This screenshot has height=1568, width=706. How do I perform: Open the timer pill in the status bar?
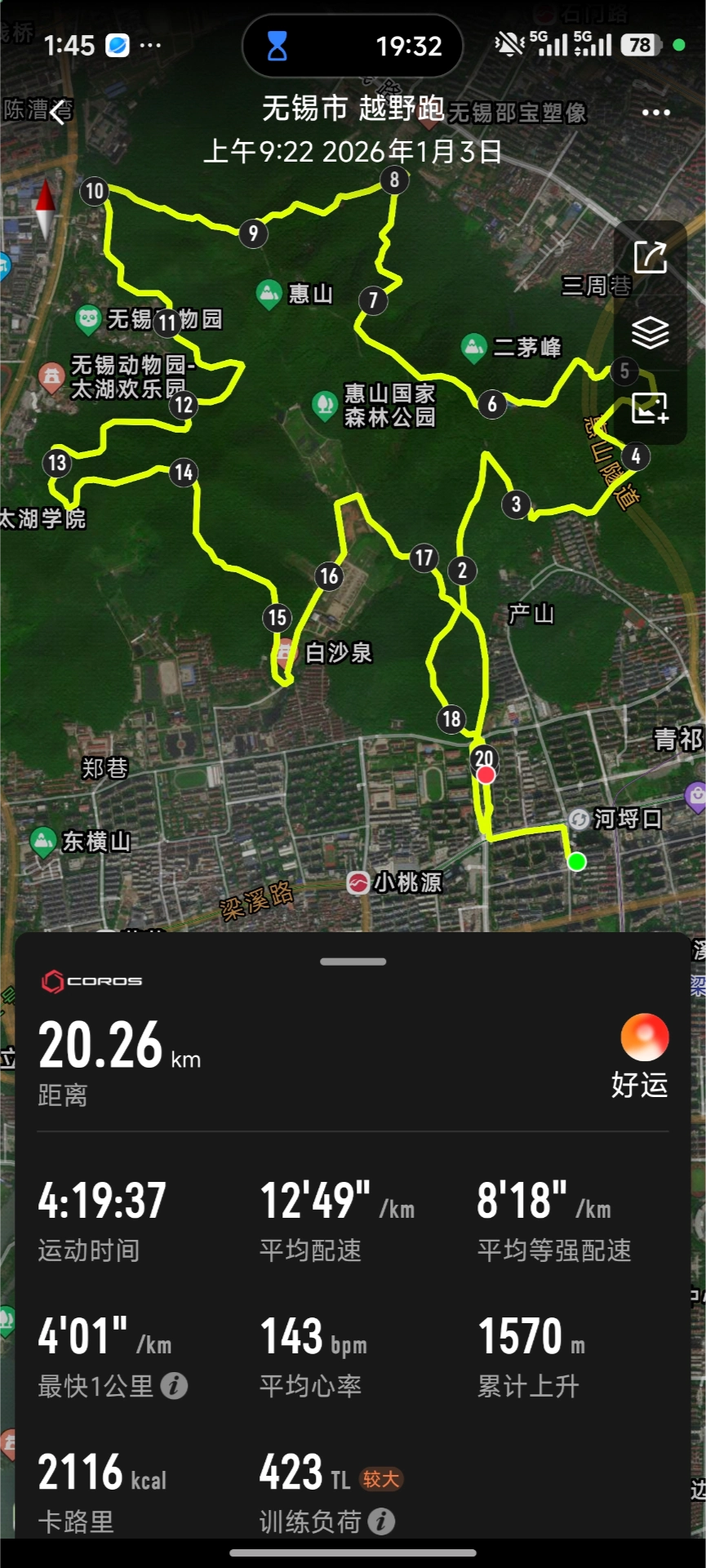(x=353, y=47)
